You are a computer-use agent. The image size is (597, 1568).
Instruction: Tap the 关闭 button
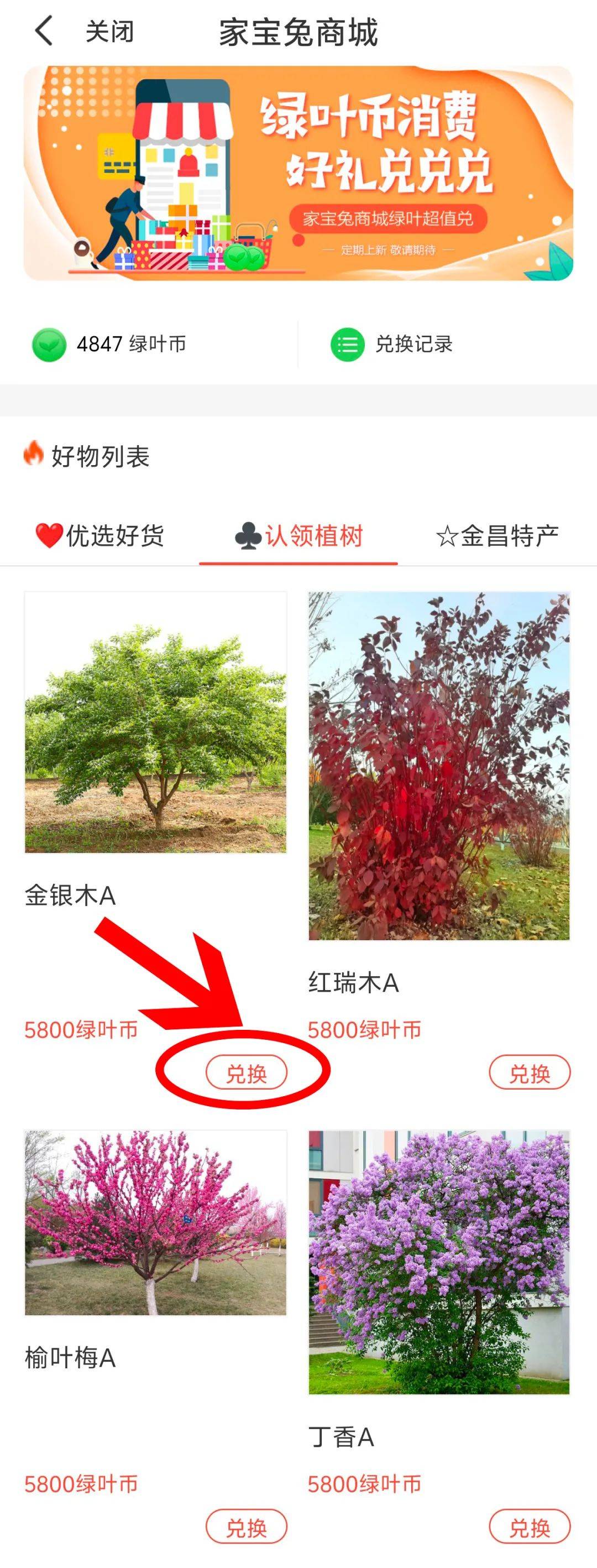[109, 32]
